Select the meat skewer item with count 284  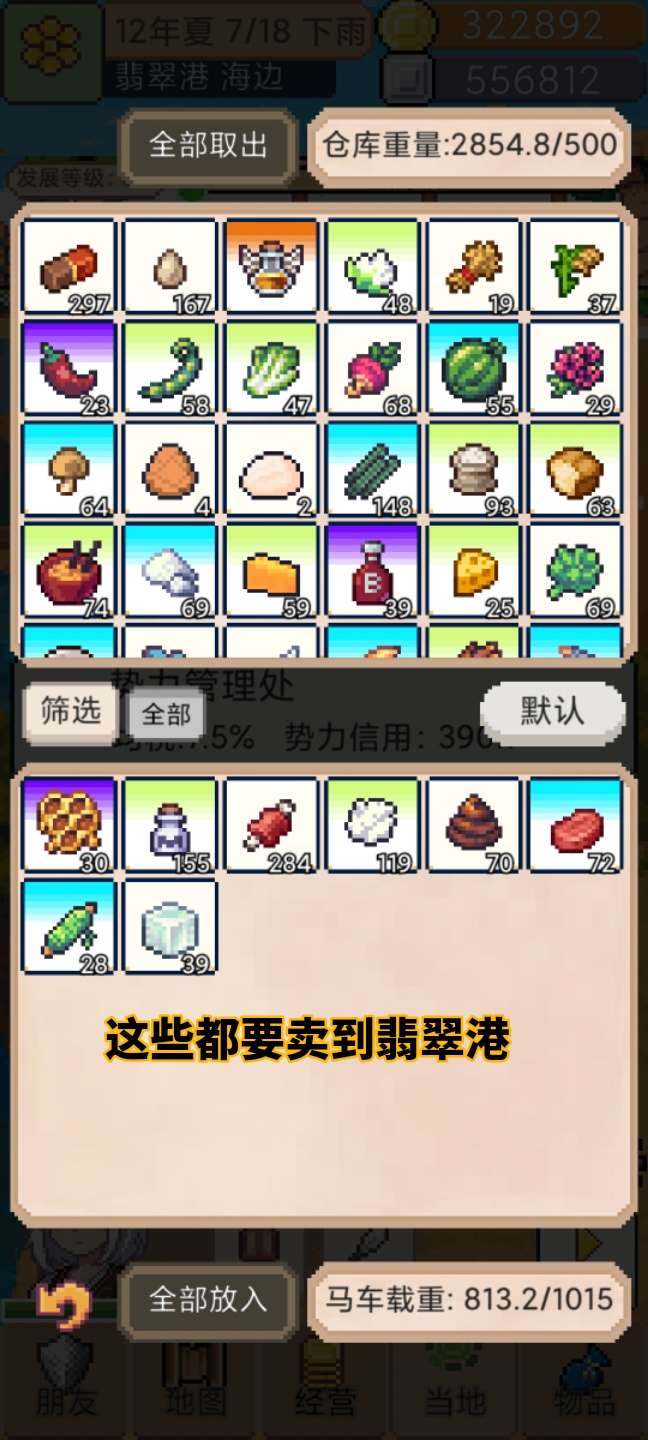272,826
